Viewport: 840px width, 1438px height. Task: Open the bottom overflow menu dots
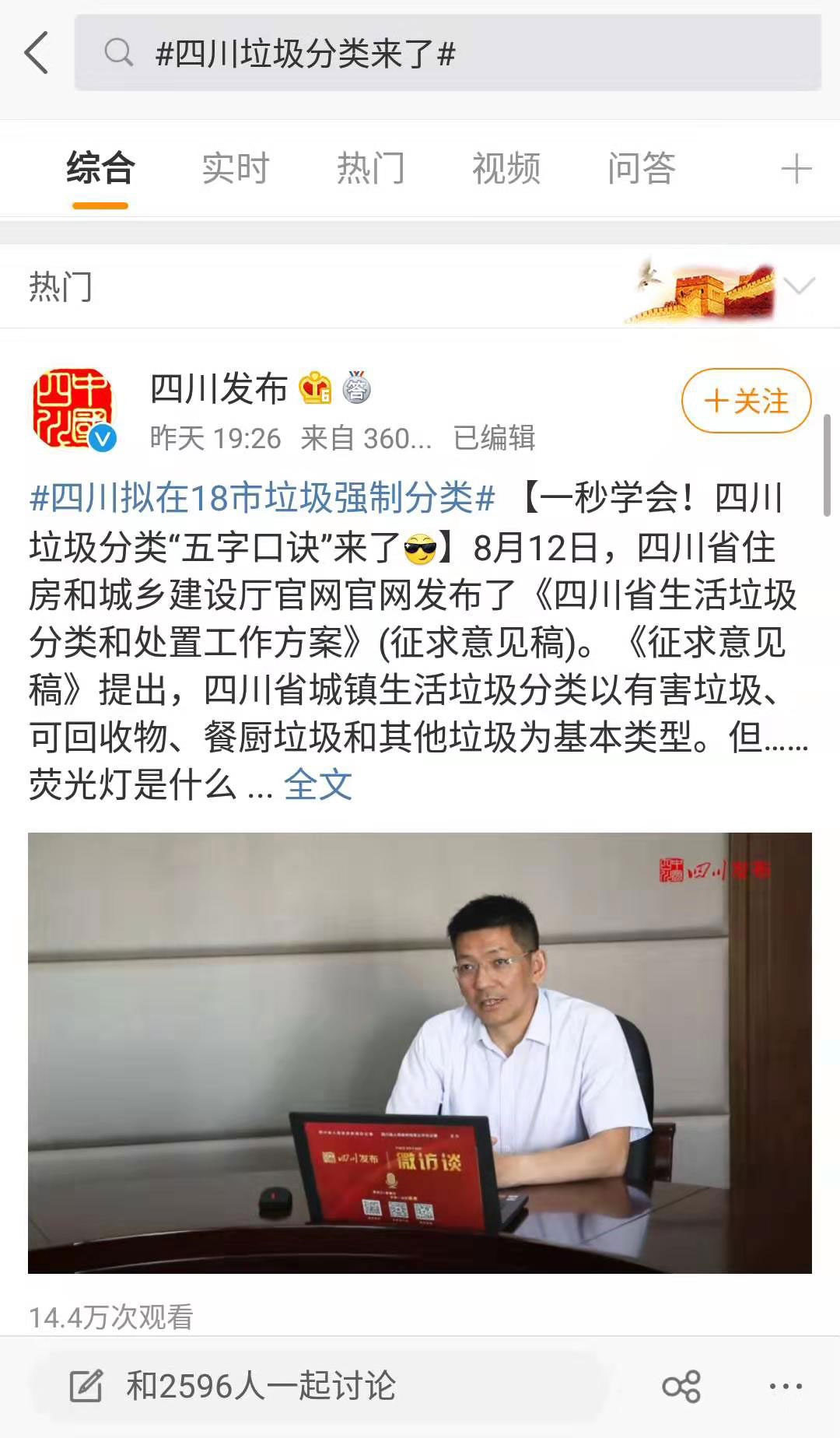tap(785, 1386)
